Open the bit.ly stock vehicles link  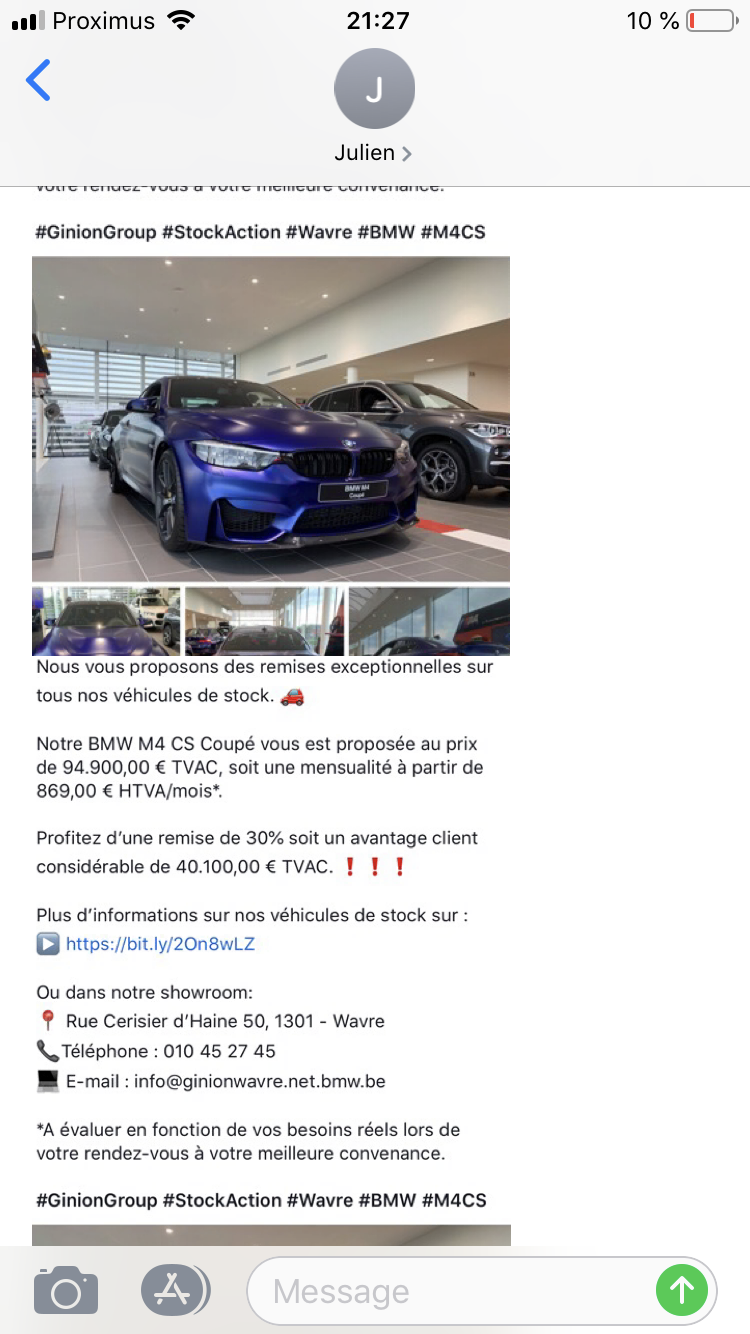160,943
